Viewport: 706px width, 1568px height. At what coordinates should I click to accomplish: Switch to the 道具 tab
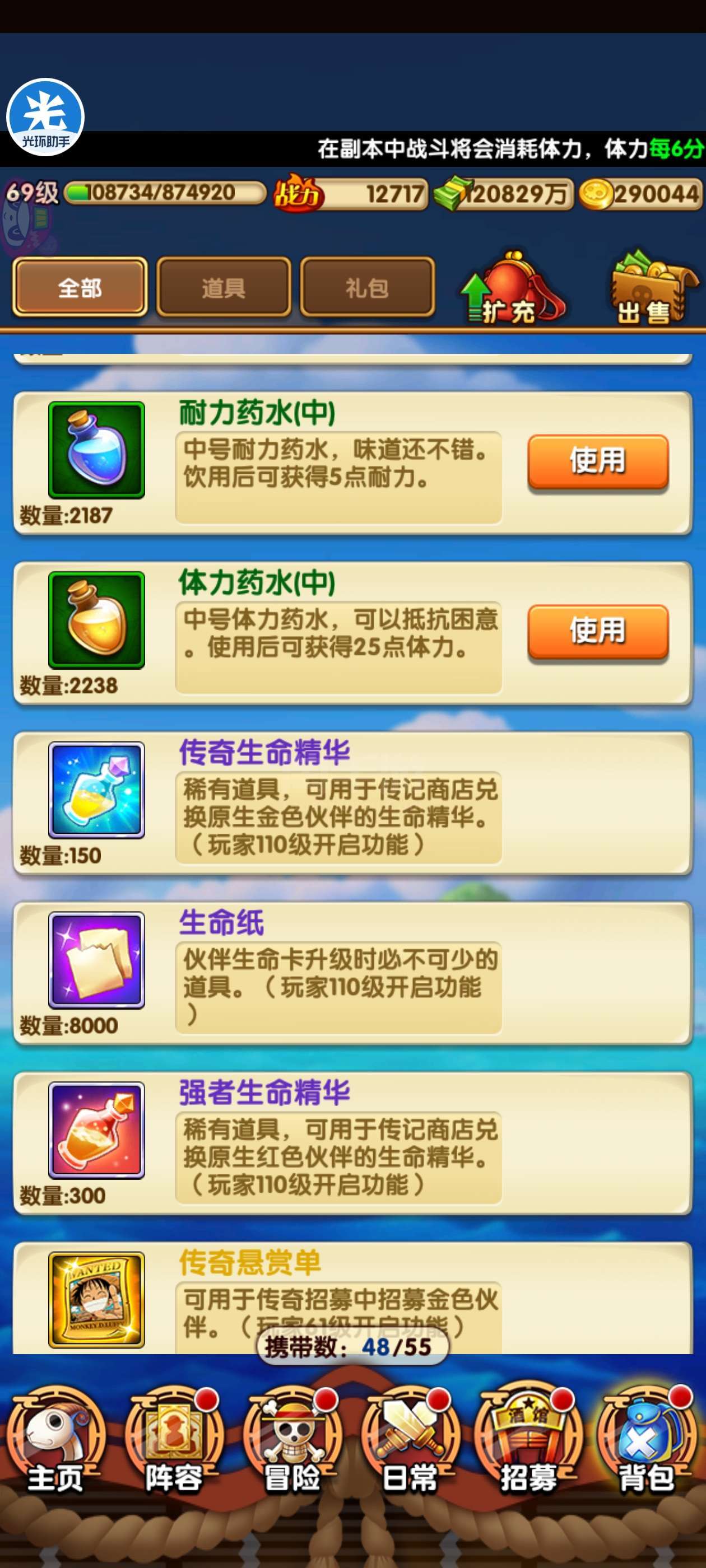pyautogui.click(x=224, y=287)
